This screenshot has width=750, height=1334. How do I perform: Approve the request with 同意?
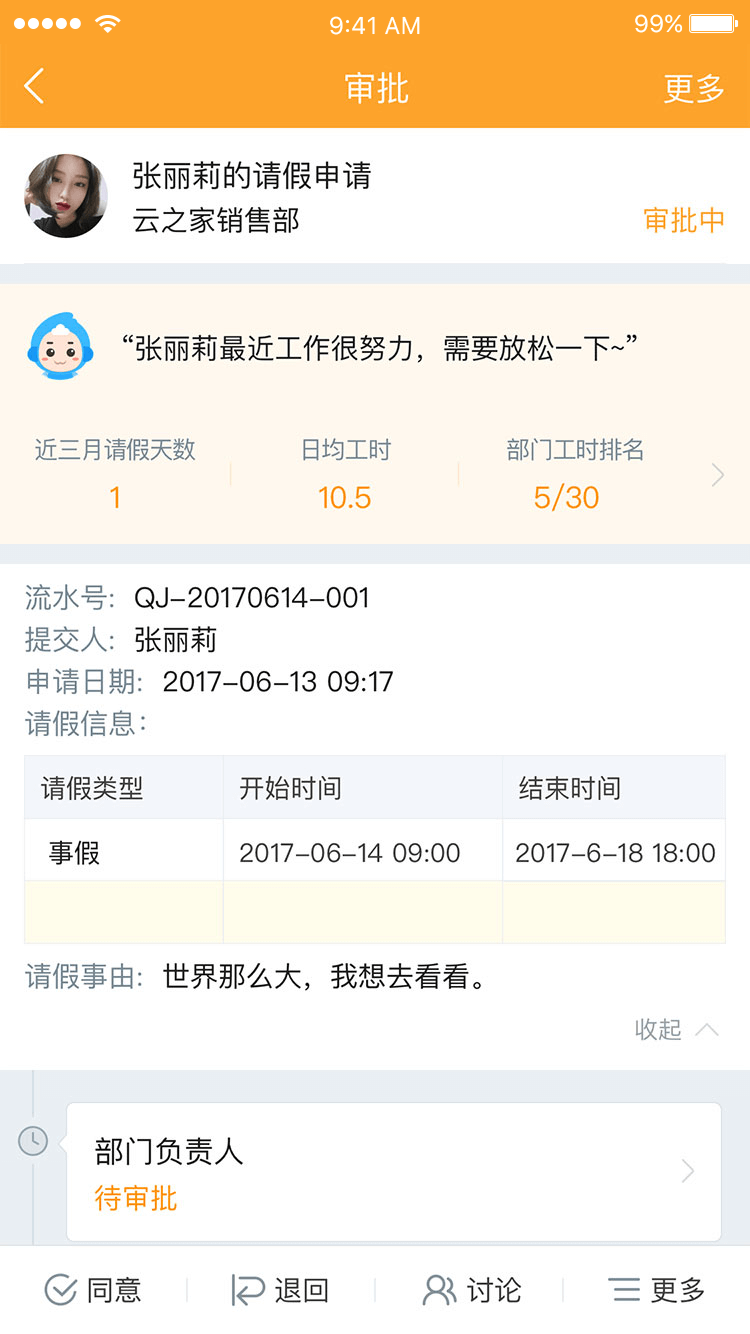point(94,1290)
